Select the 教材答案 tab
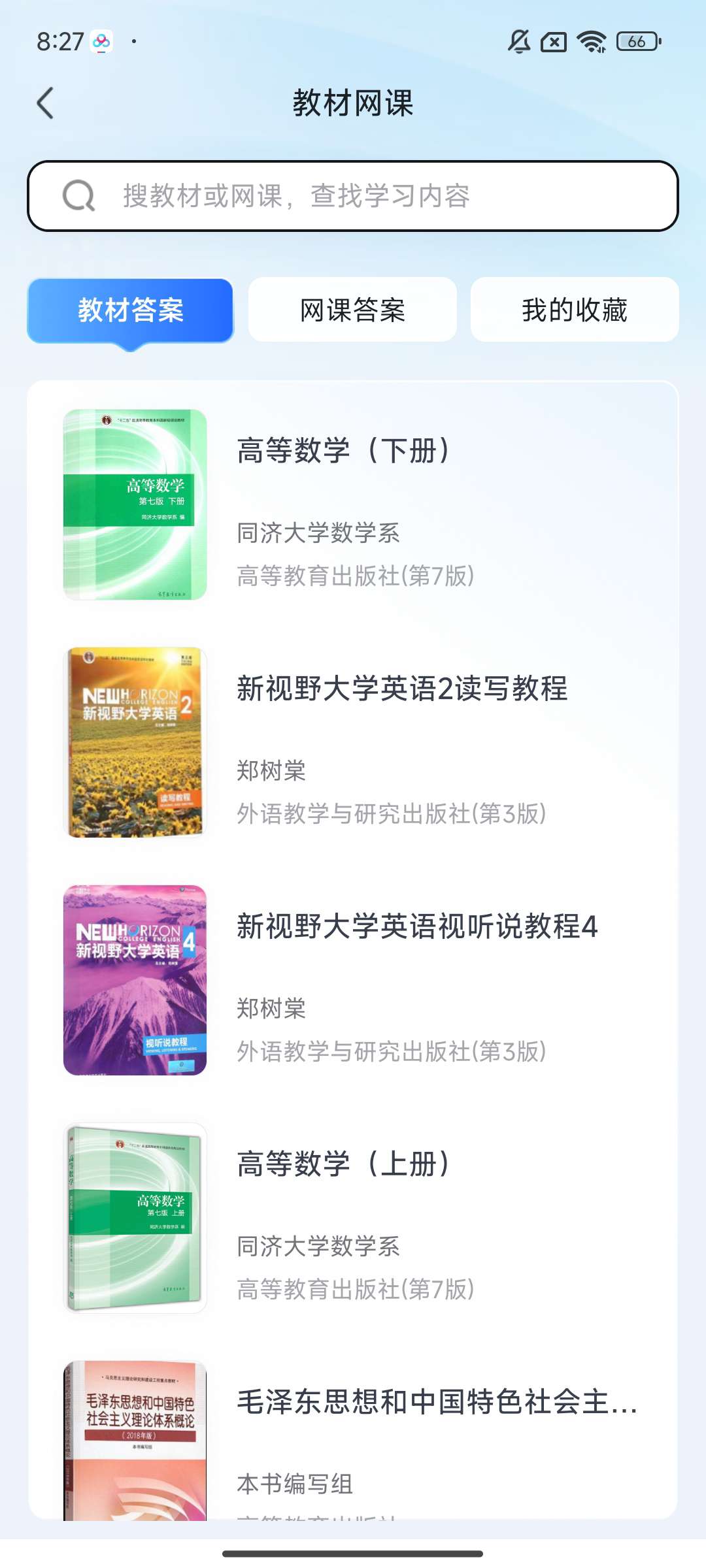 [x=130, y=310]
